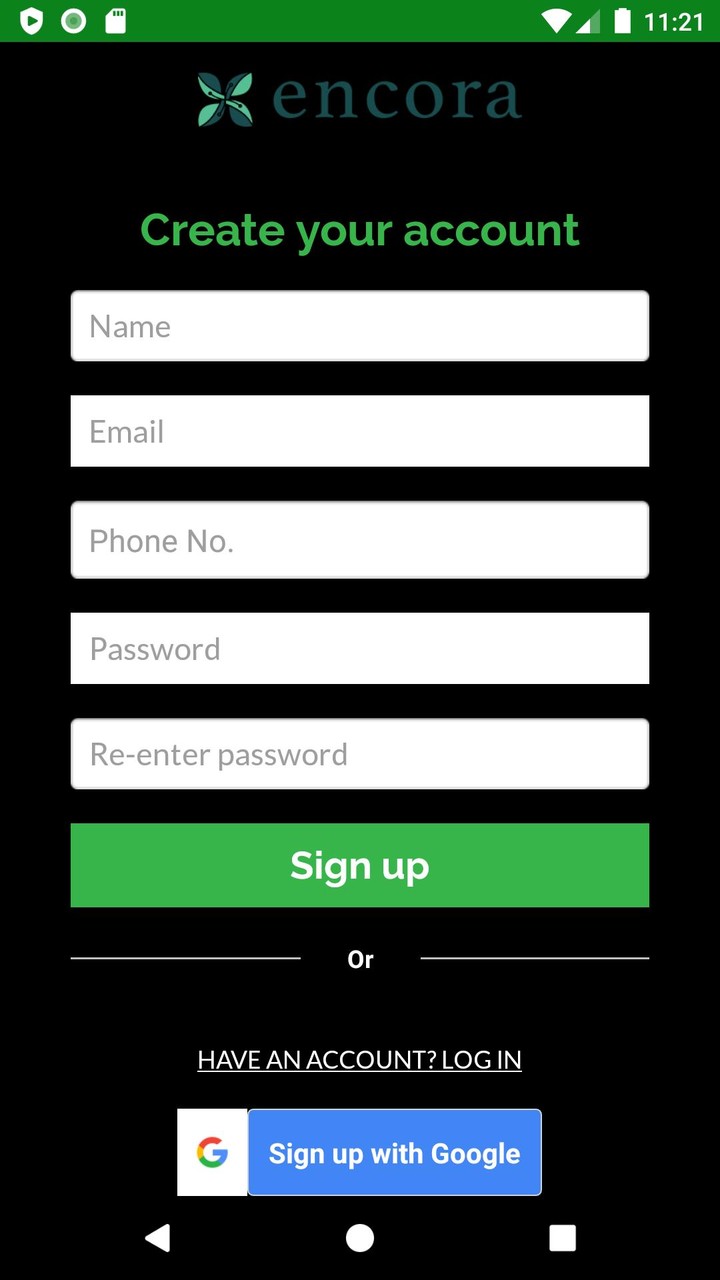Submit the green Sign up button
Screen dimensions: 720x1280
coord(360,865)
